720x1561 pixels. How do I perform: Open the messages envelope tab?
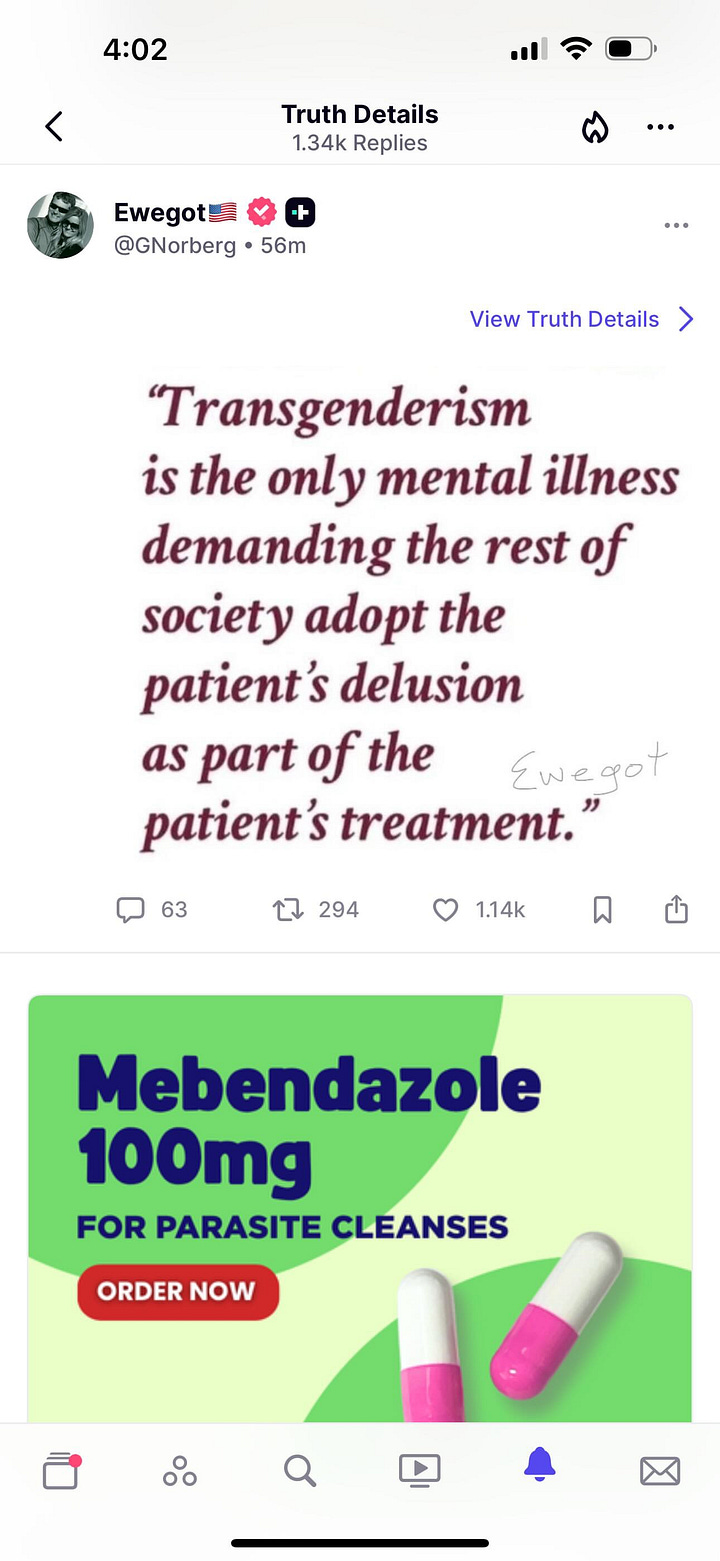[659, 1470]
